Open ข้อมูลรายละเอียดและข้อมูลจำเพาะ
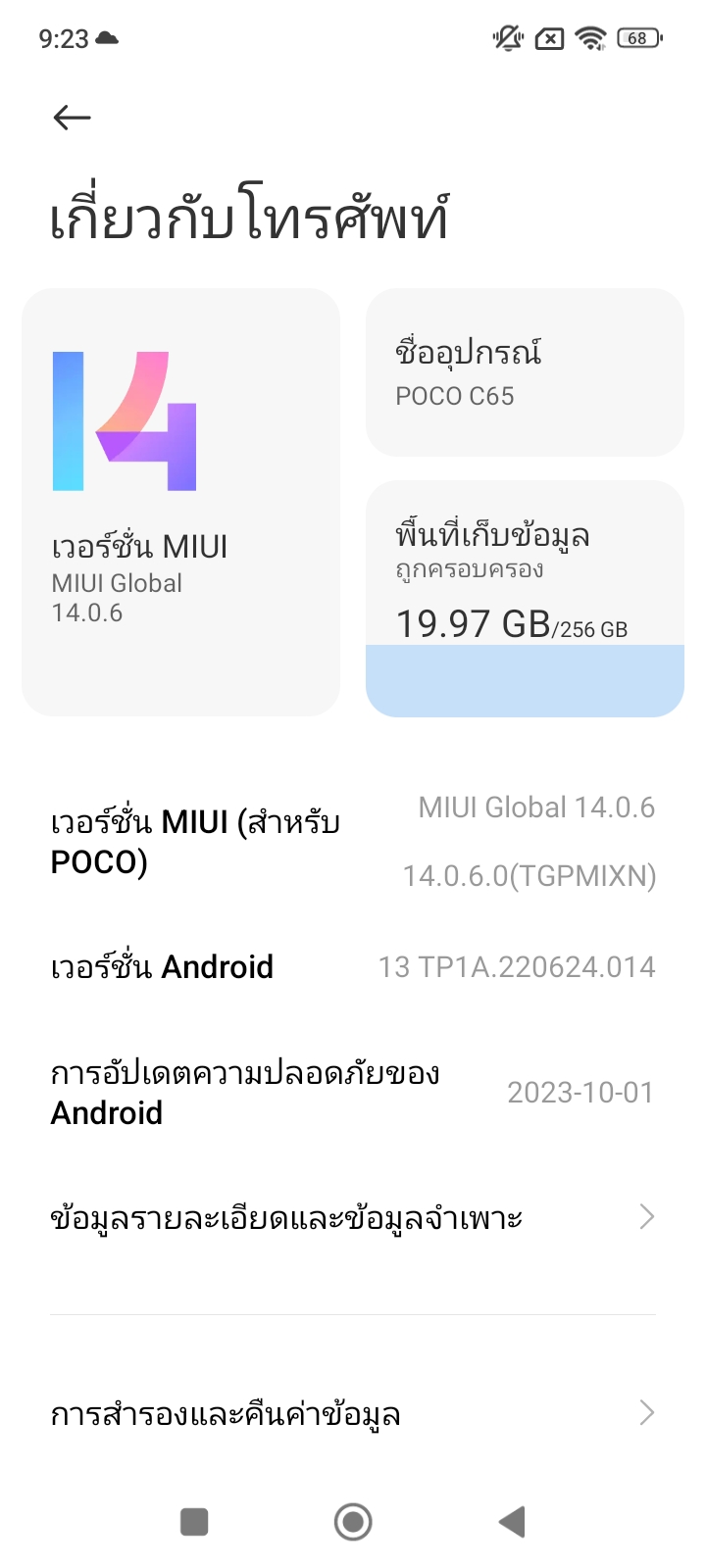The image size is (706, 1568). (353, 1218)
